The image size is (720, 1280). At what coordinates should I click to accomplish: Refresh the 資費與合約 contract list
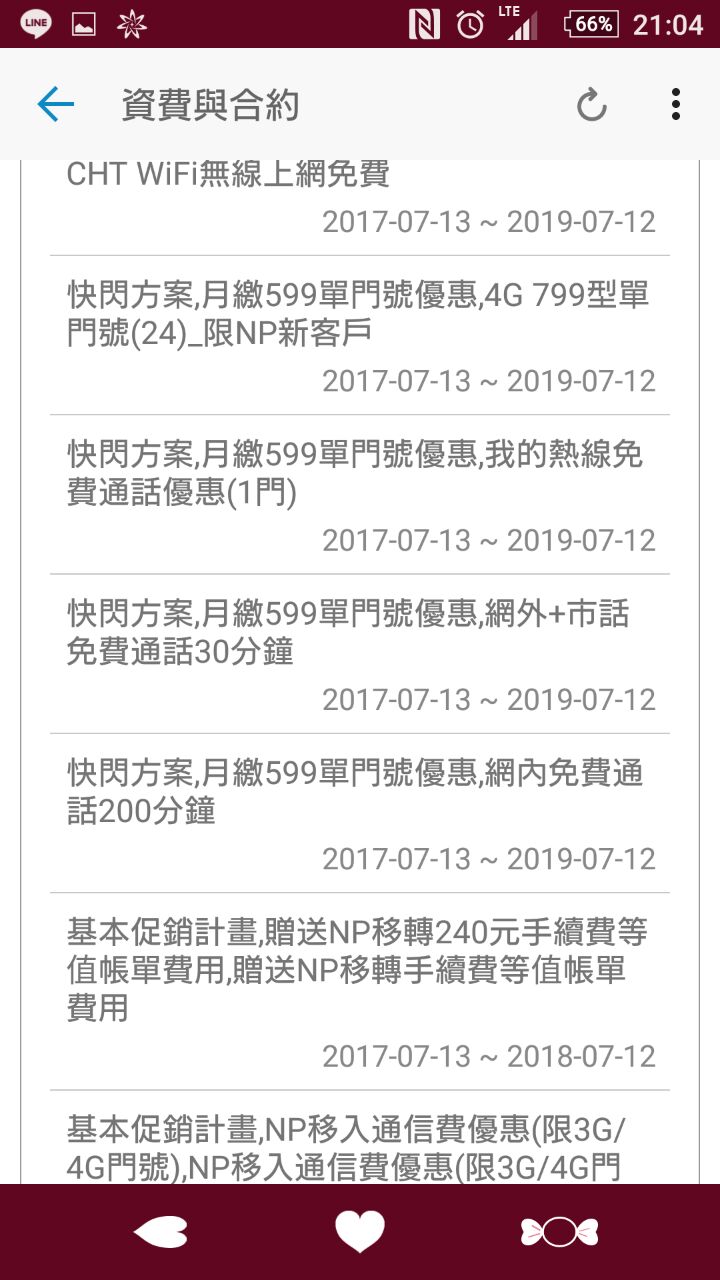[x=591, y=104]
